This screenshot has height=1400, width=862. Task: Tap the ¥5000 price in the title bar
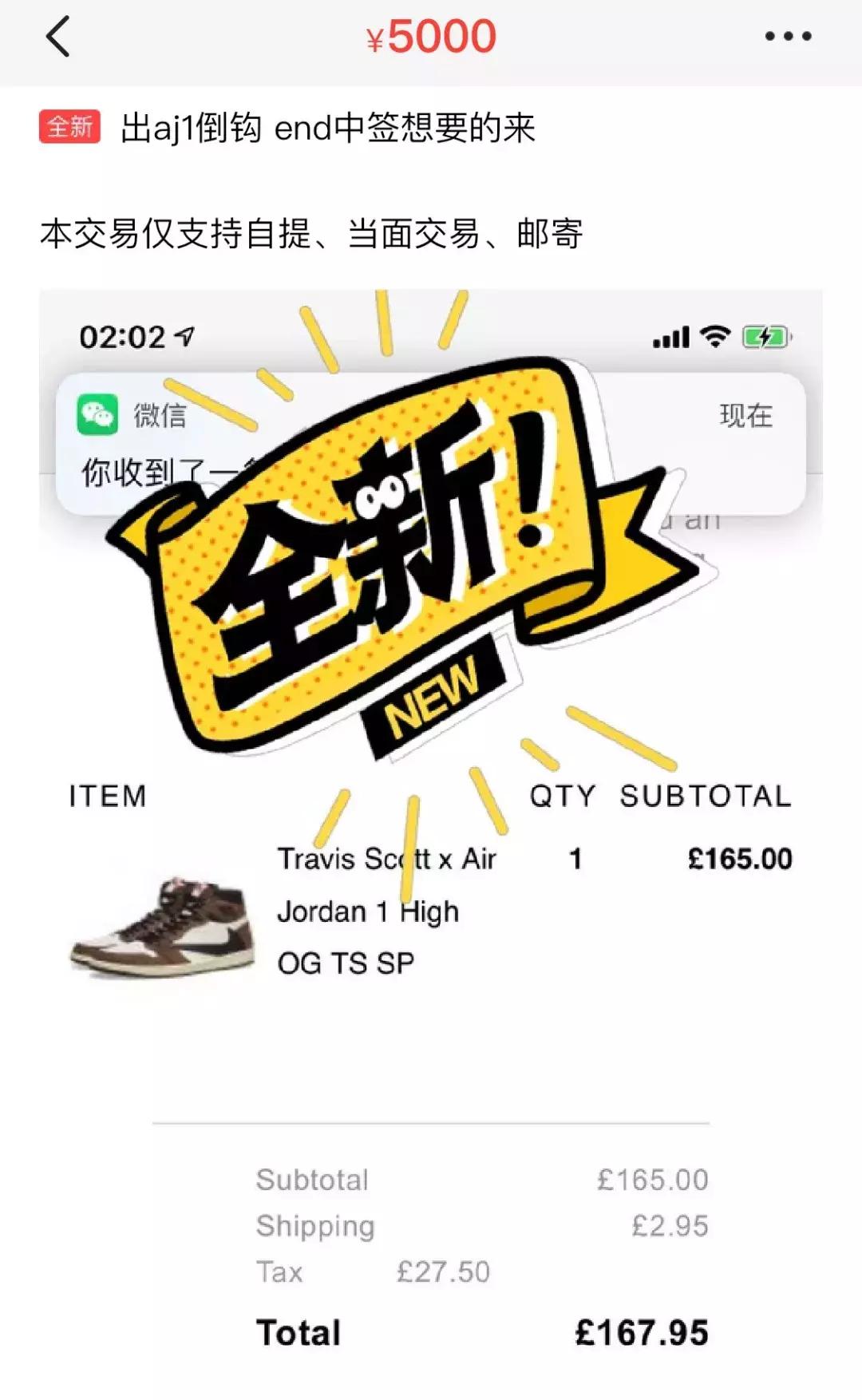[431, 36]
